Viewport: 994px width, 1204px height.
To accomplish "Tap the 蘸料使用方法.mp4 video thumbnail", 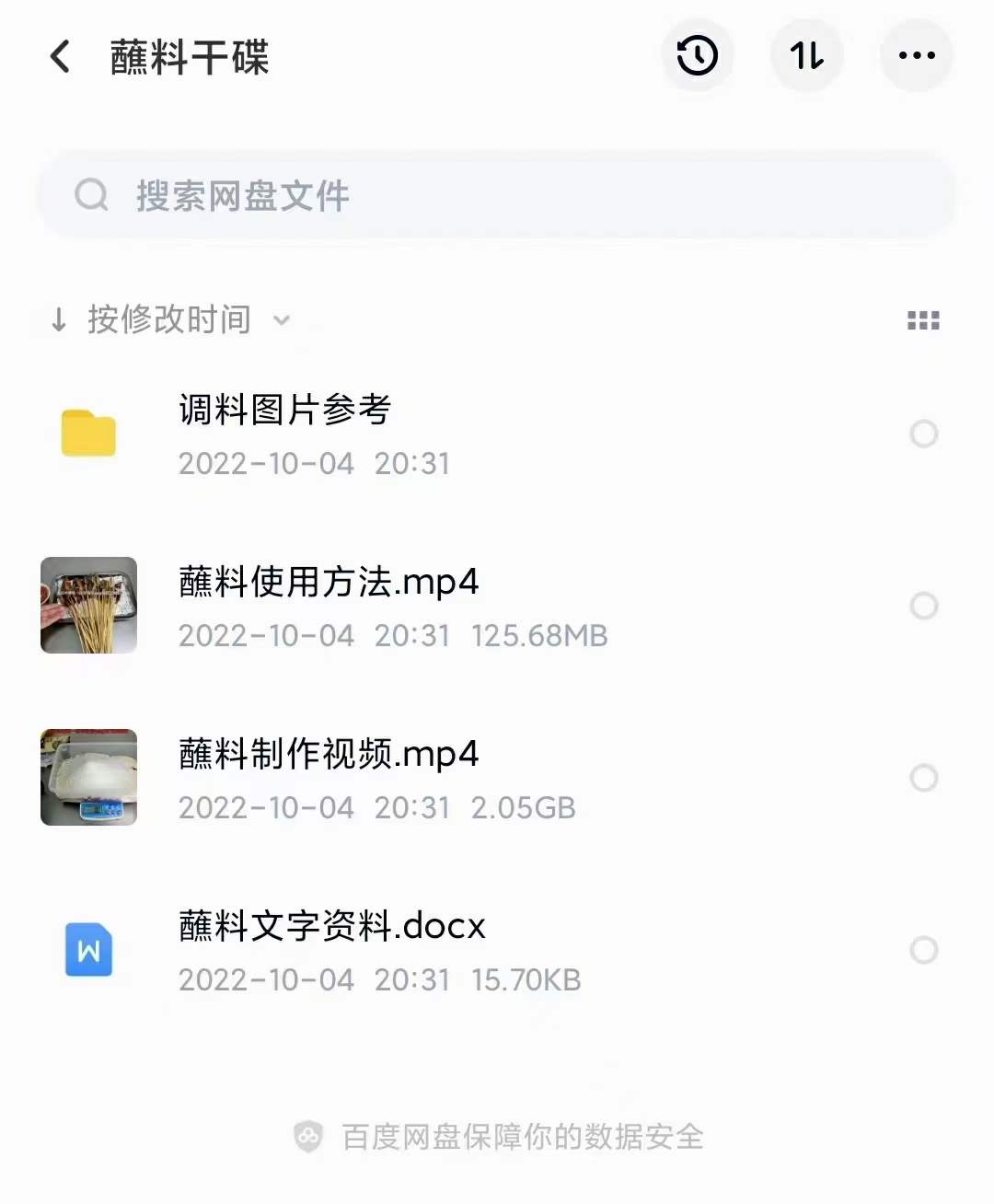I will coord(87,605).
